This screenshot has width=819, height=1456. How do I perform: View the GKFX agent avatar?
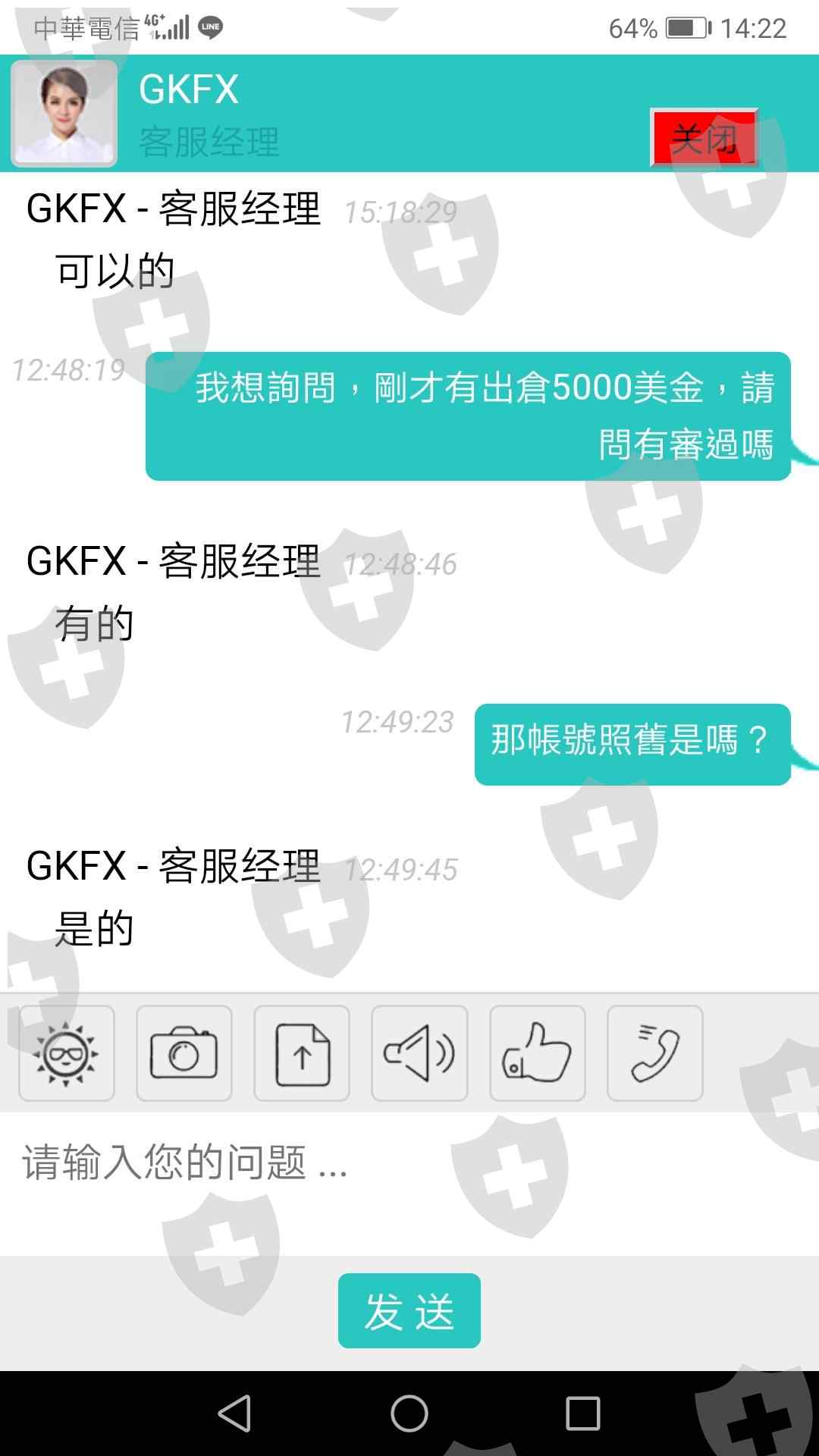(64, 114)
